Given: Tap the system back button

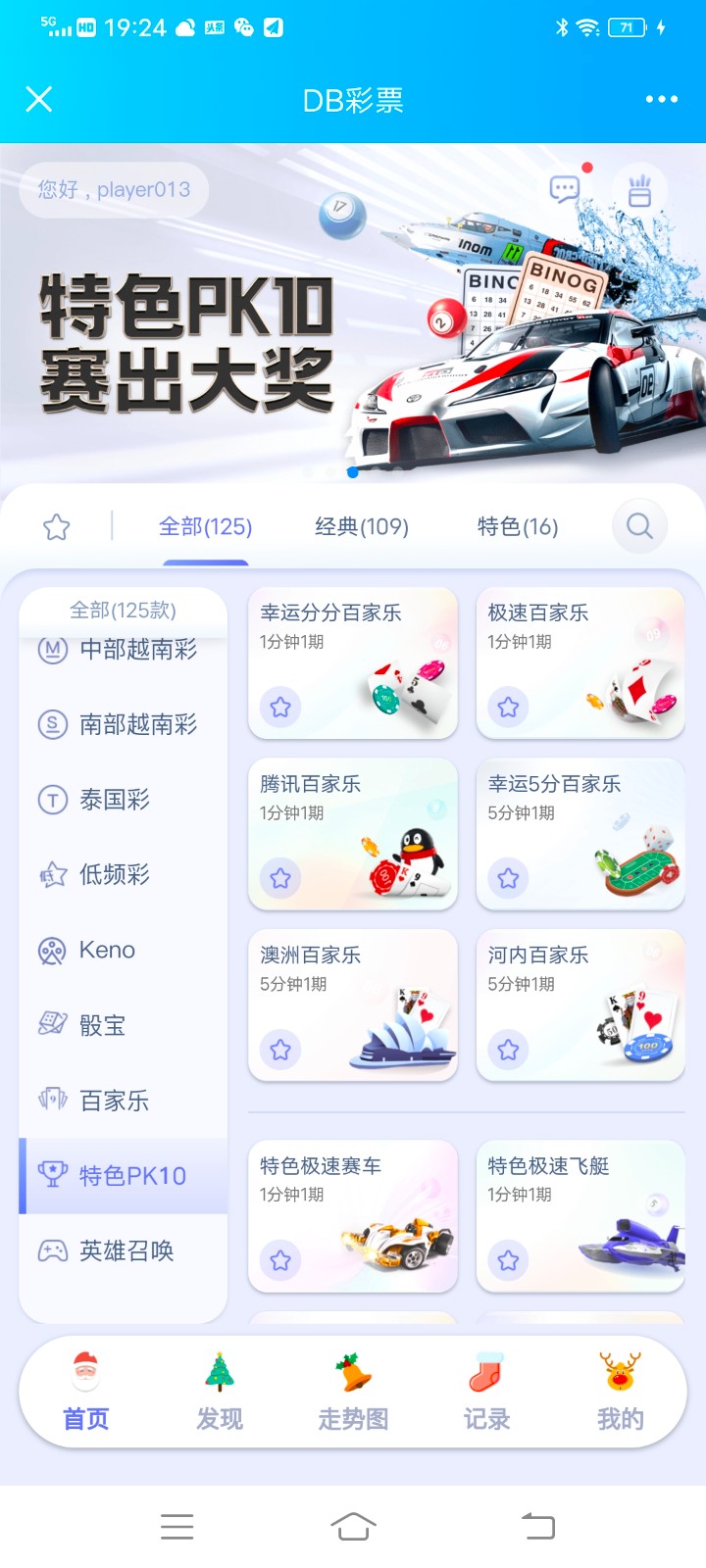Looking at the screenshot, I should pyautogui.click(x=537, y=1526).
